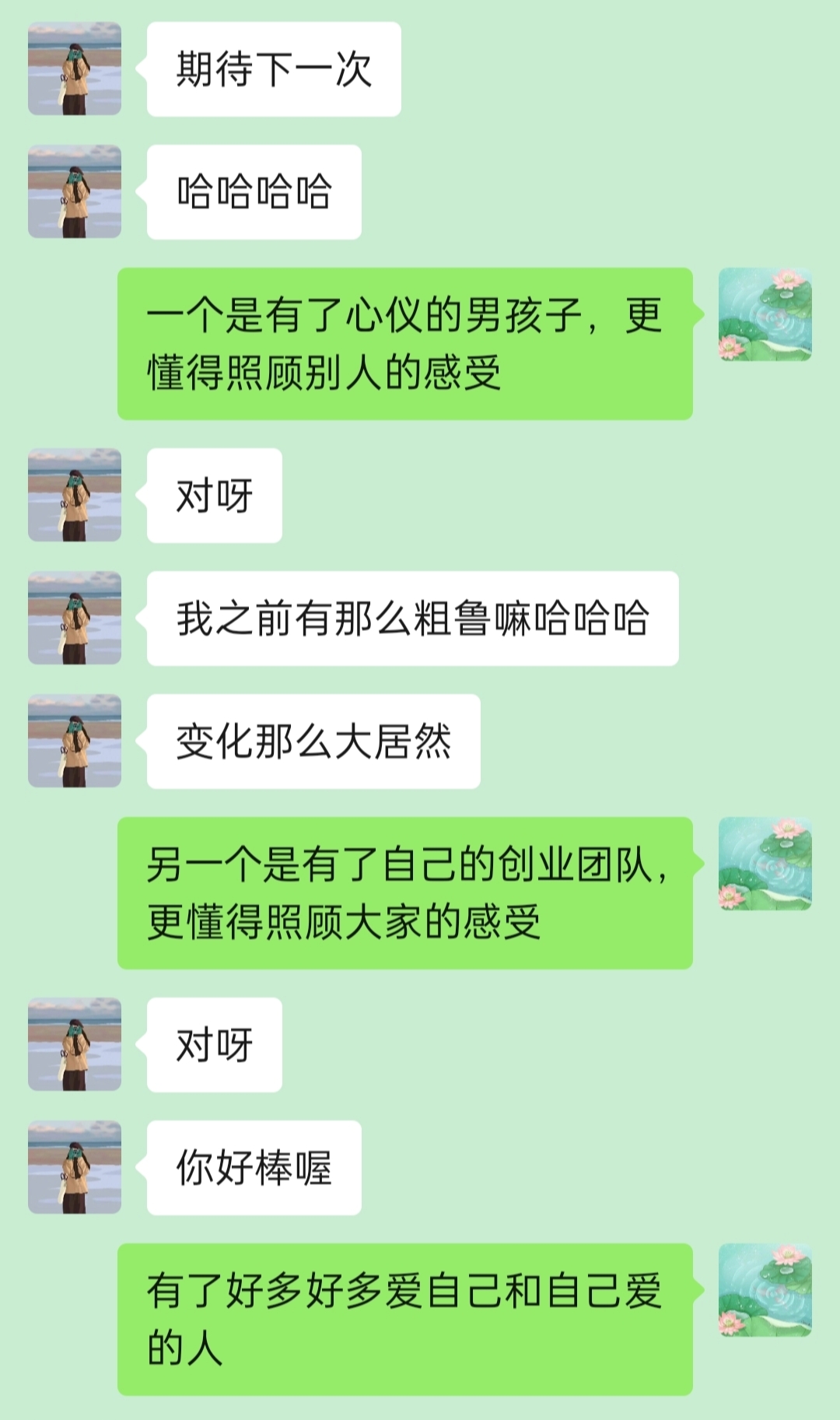Open the lotus avatar beside "一个是有了心仪的男孩子" message
The width and height of the screenshot is (840, 1420).
765,314
